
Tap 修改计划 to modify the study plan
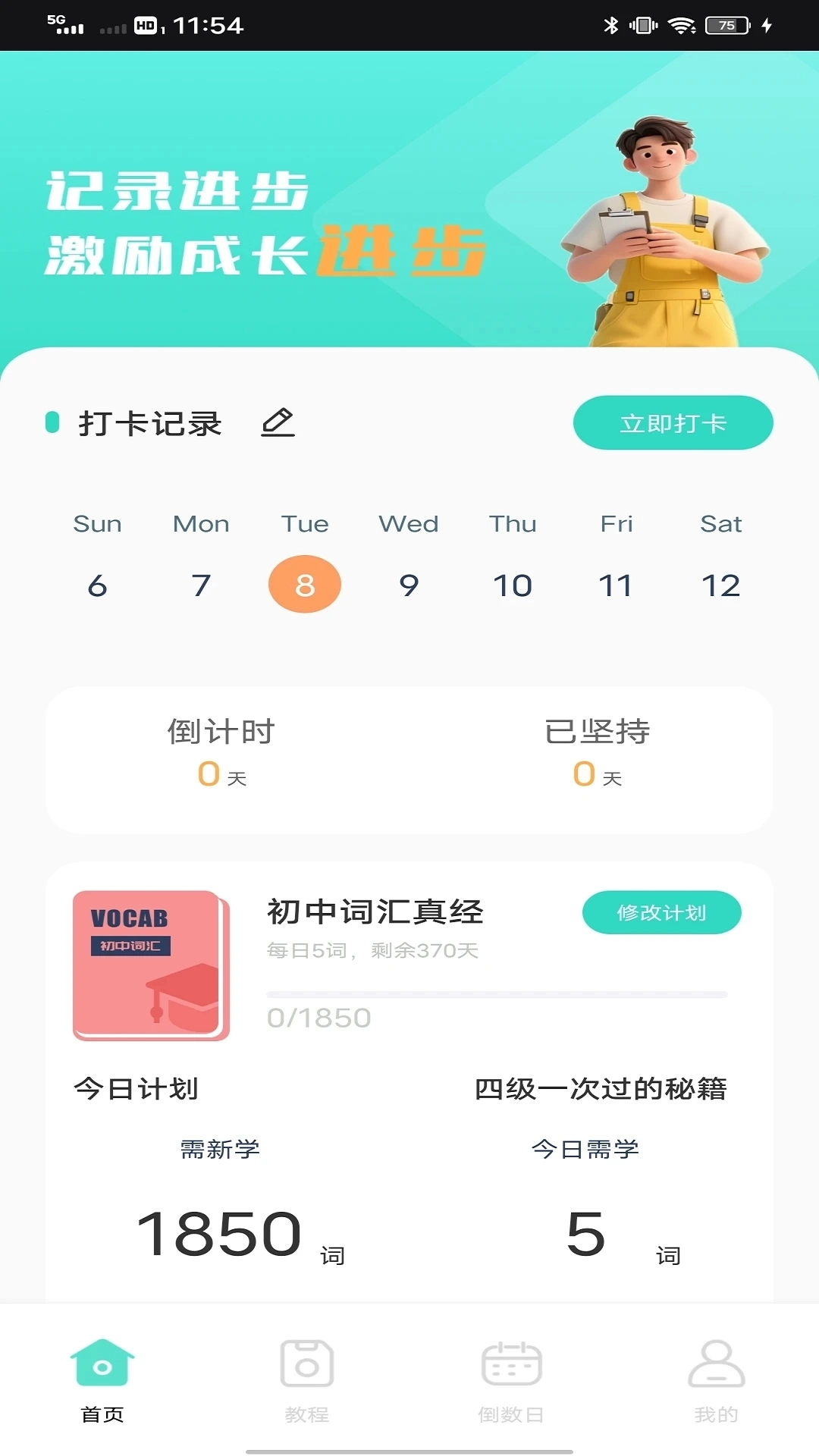tap(661, 912)
